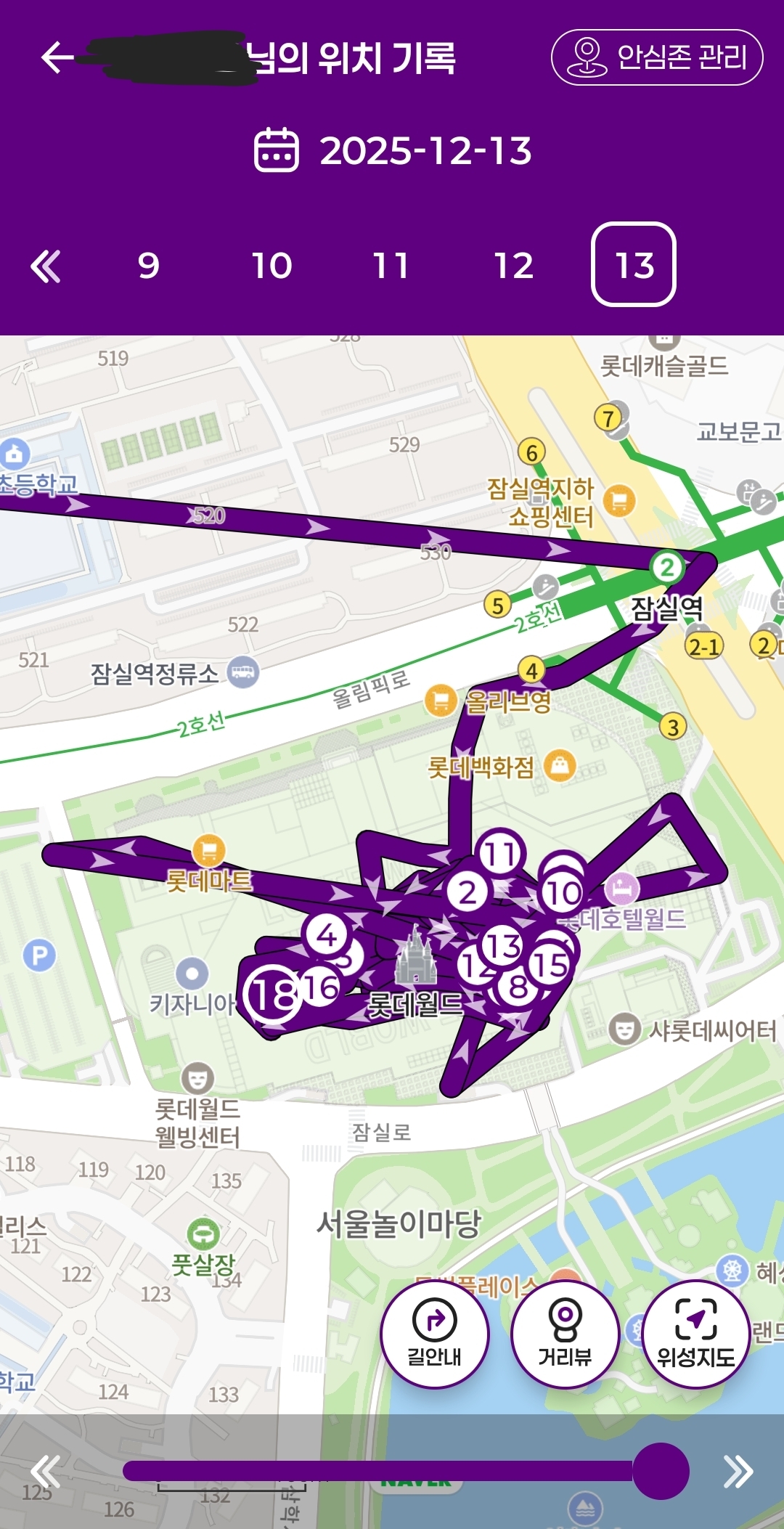784x1529 pixels.
Task: Tap location marker 4 on the map
Action: [x=327, y=935]
